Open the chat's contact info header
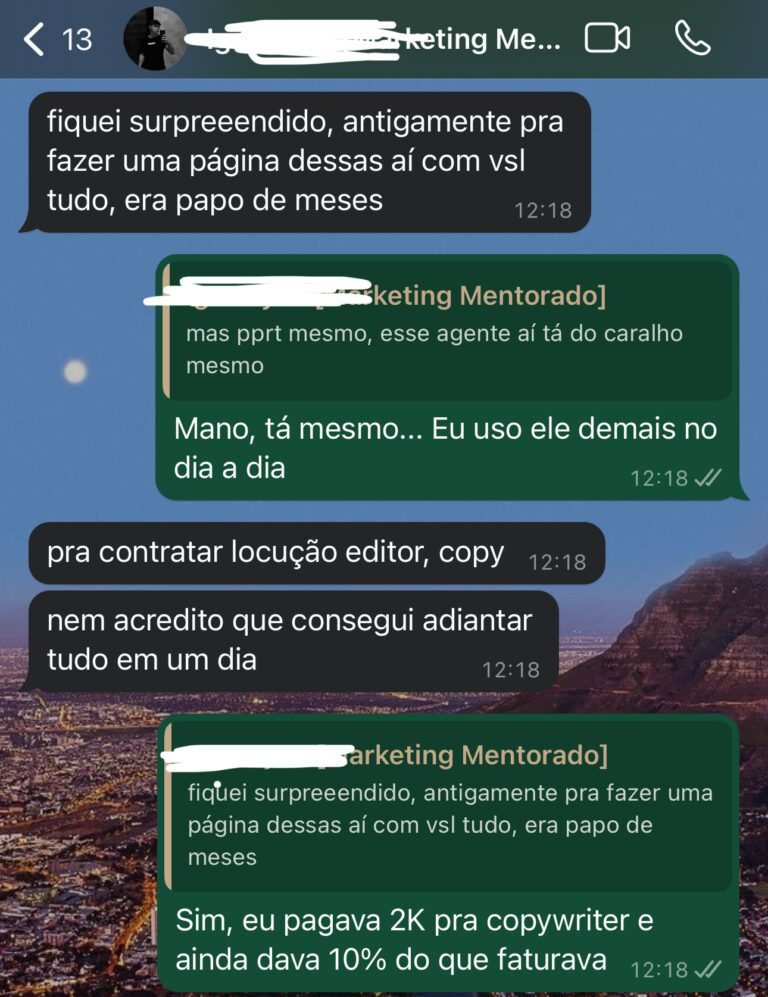 tap(380, 40)
